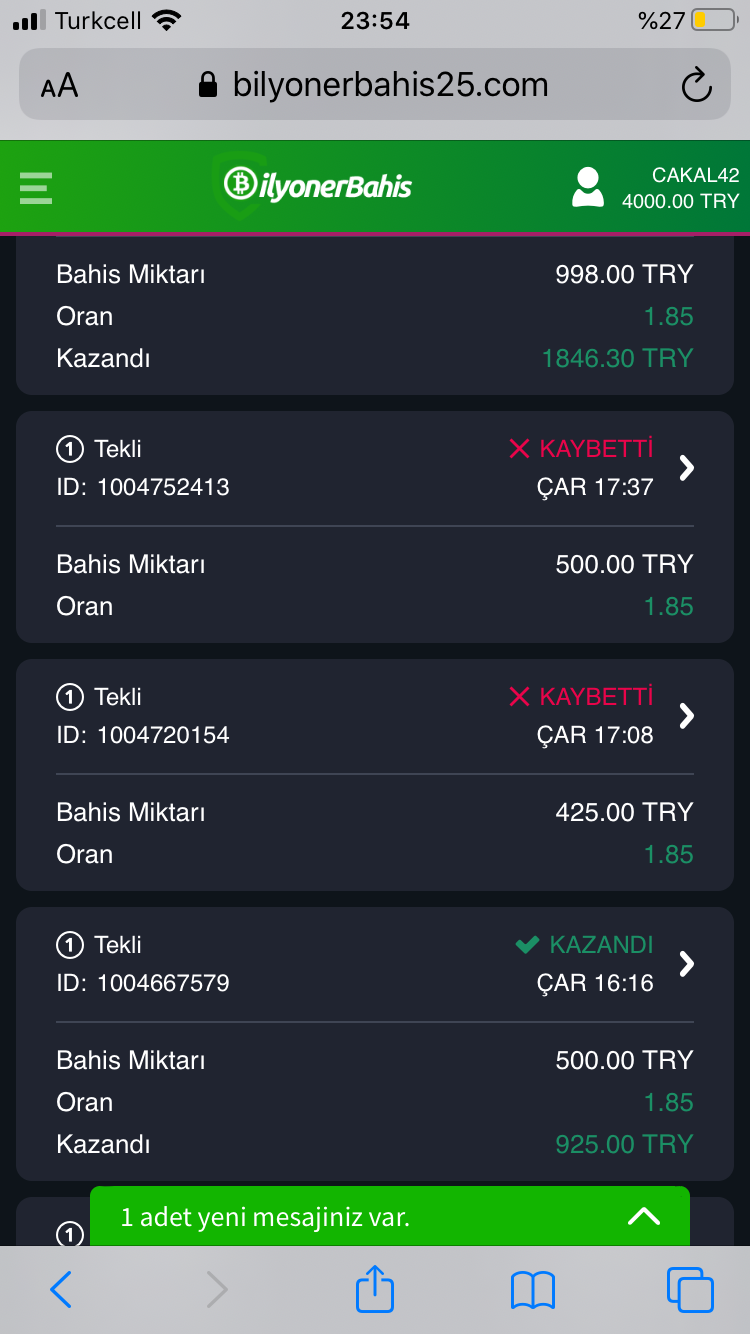Open the reader text size menu
The height and width of the screenshot is (1334, 750).
point(59,86)
